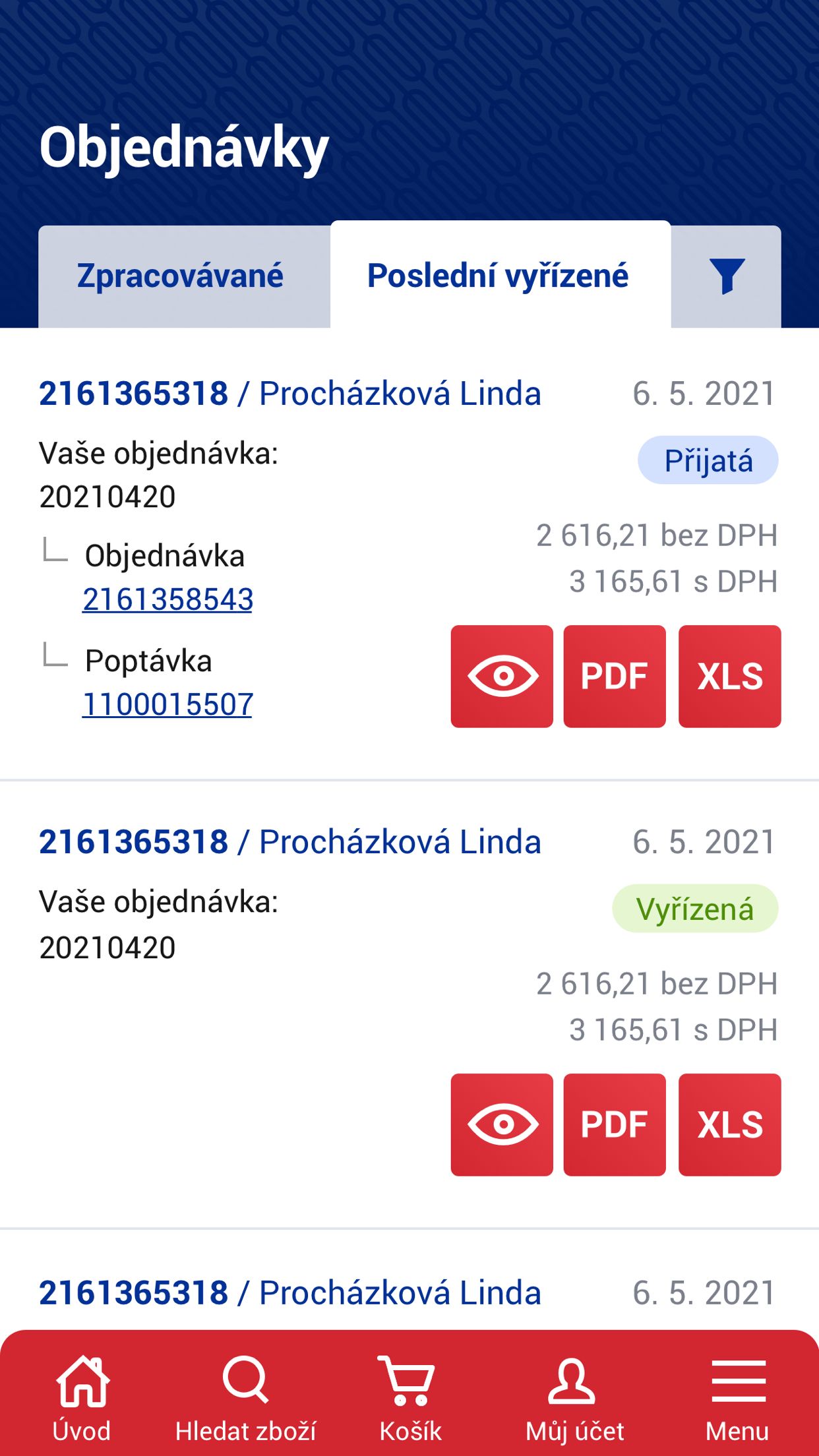View details of the Přijatá order

point(502,677)
